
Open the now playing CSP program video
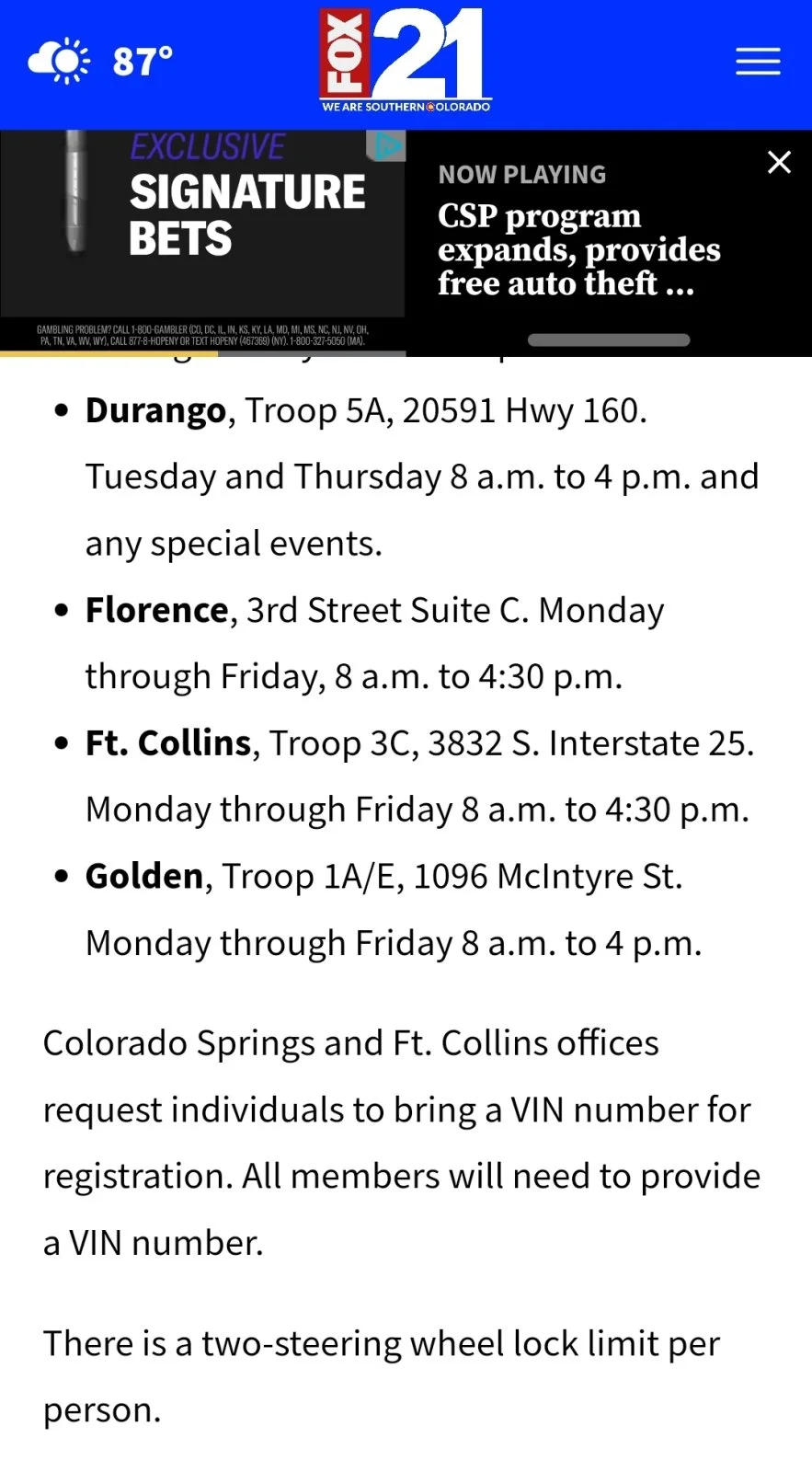578,249
